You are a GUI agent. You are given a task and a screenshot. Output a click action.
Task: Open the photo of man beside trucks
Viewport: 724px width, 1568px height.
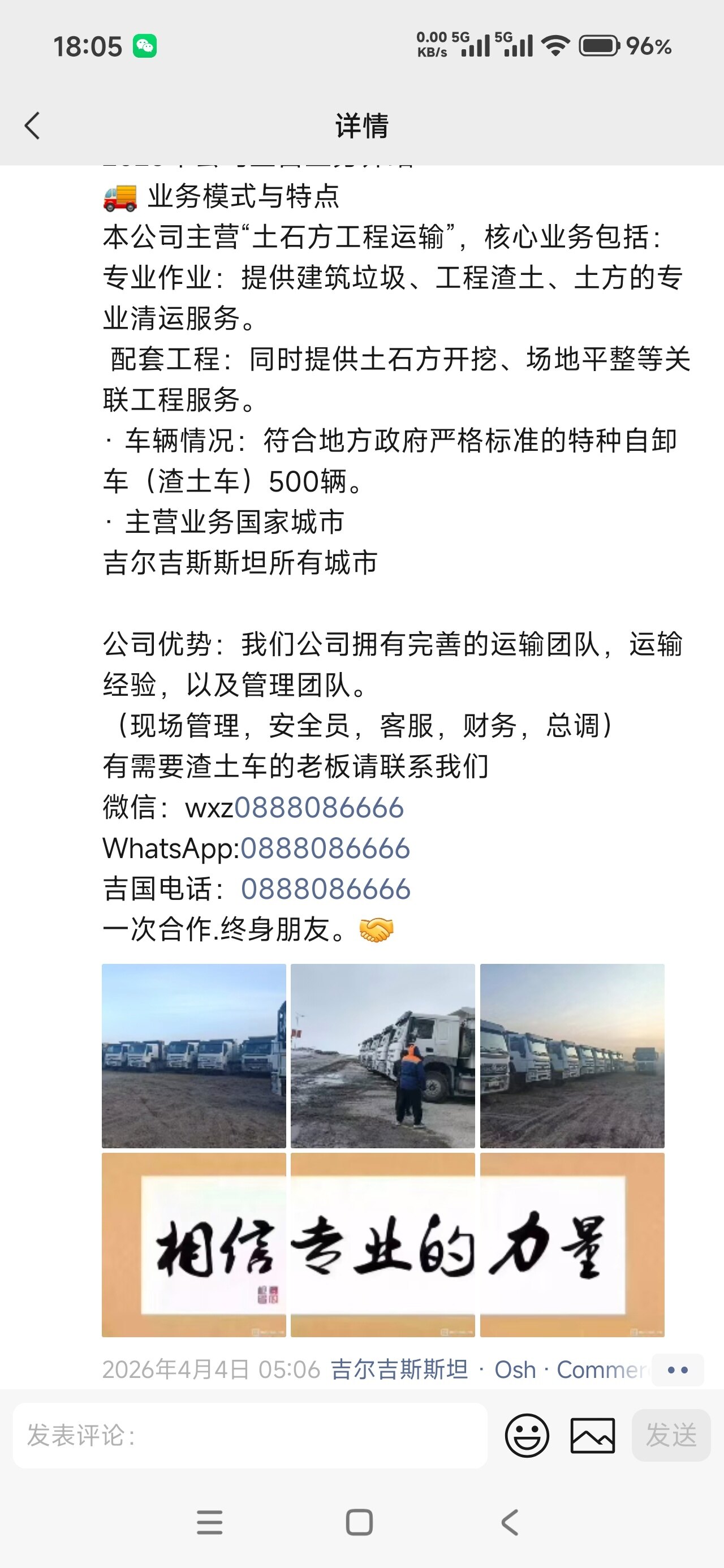[x=383, y=1056]
